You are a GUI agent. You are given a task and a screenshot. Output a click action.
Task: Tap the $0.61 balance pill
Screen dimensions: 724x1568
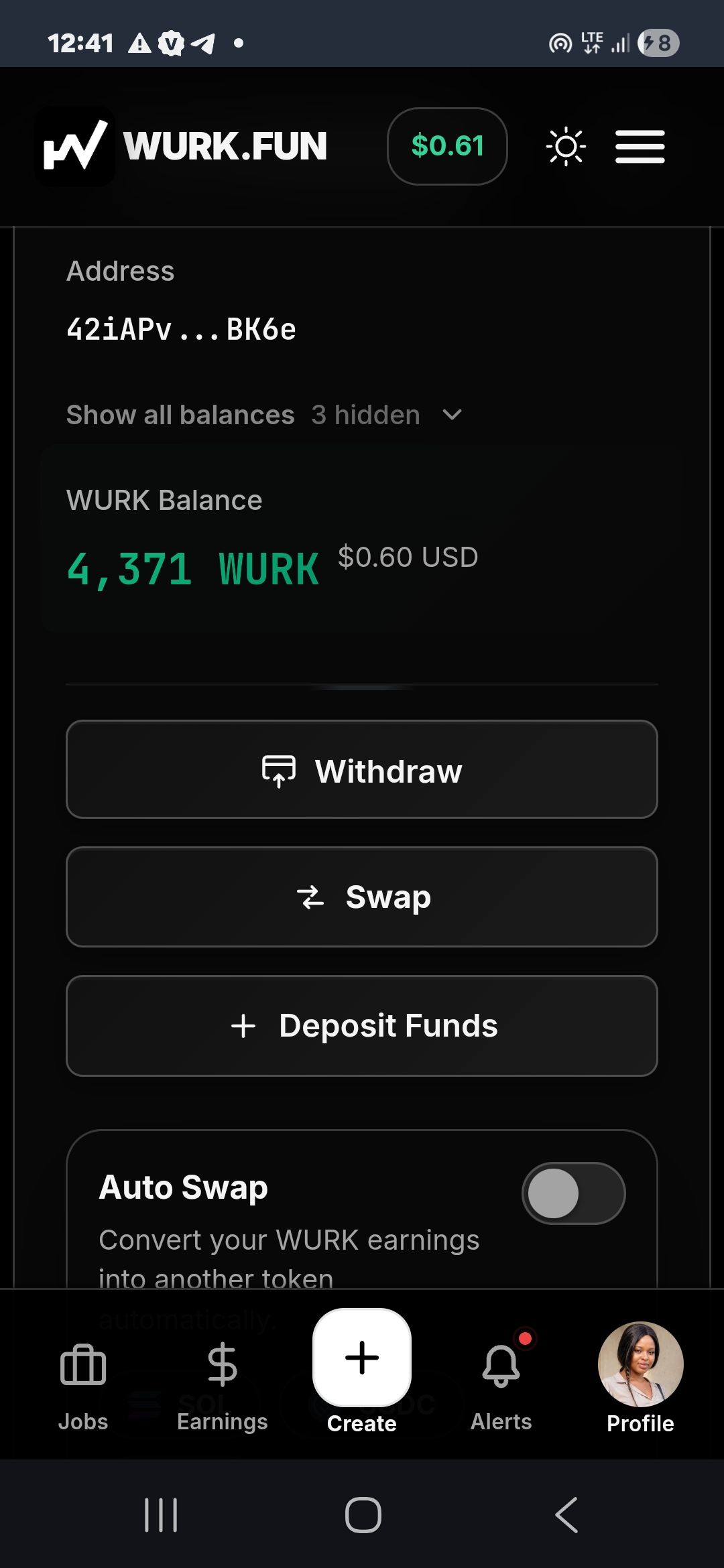[447, 146]
